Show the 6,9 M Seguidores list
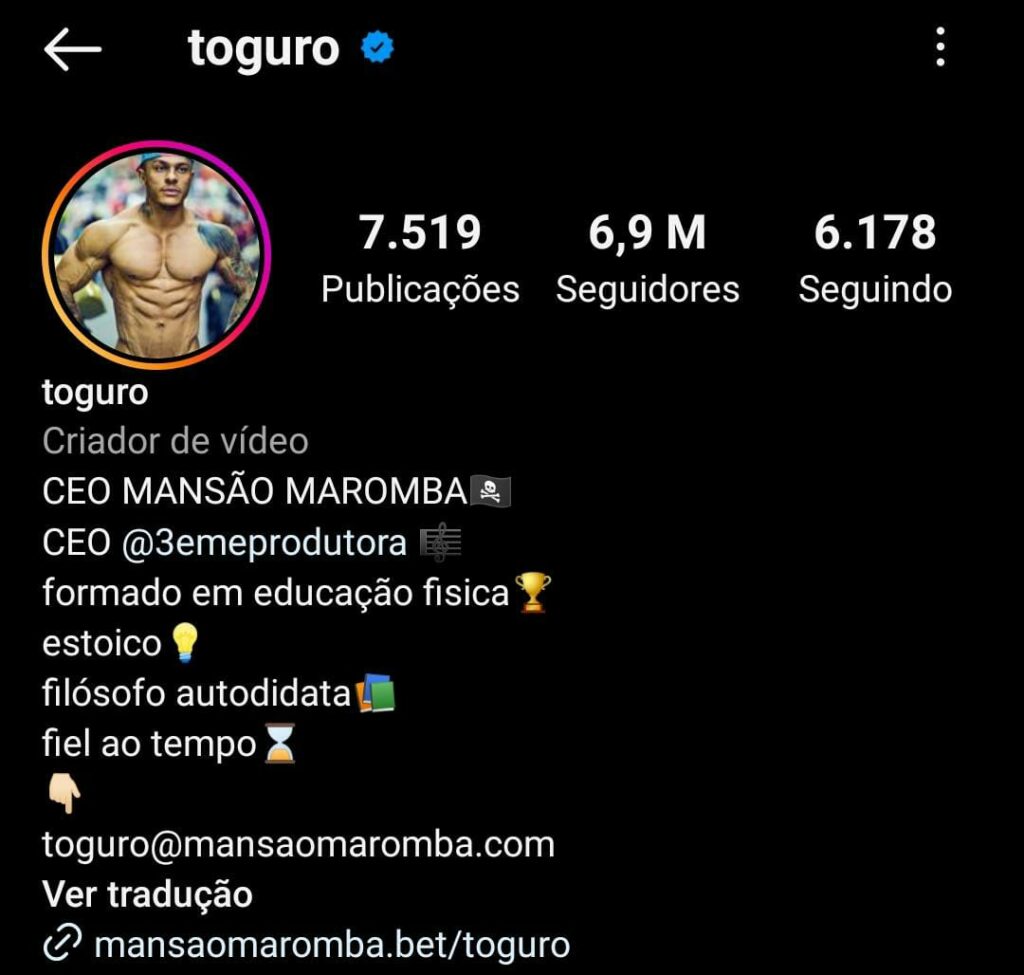1024x975 pixels. pyautogui.click(x=647, y=258)
